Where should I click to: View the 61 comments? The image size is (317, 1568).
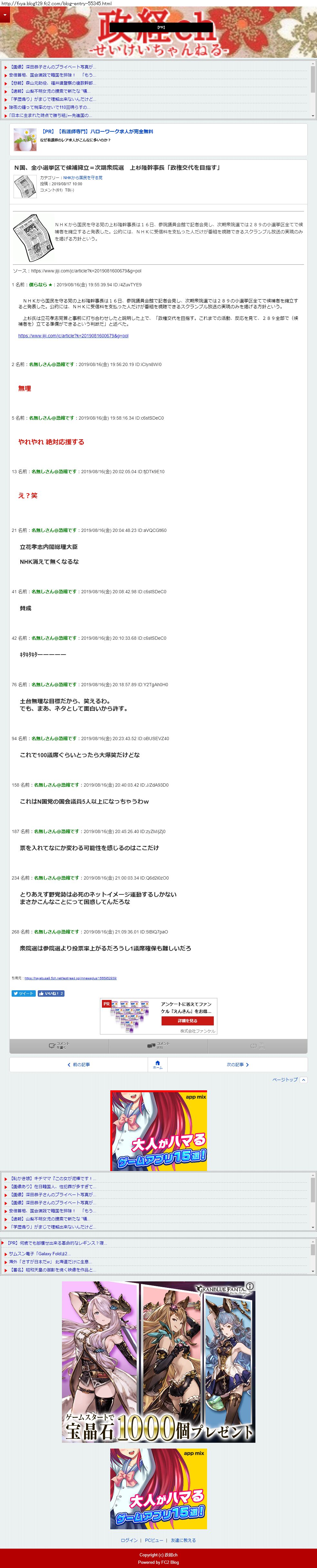[158, 1045]
